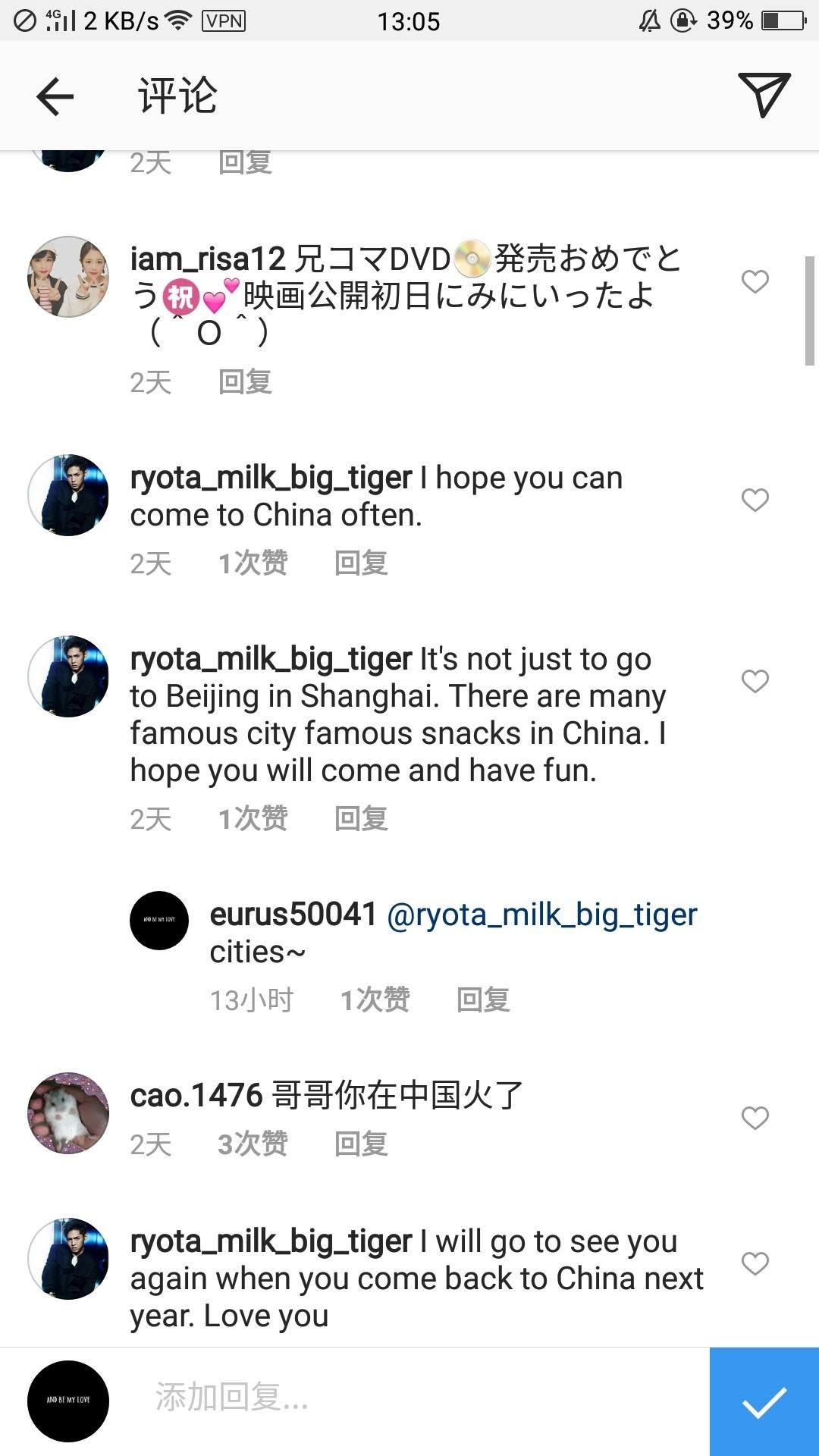Tap 回复 to reply to iam_risa12
The width and height of the screenshot is (819, 1456).
point(241,382)
